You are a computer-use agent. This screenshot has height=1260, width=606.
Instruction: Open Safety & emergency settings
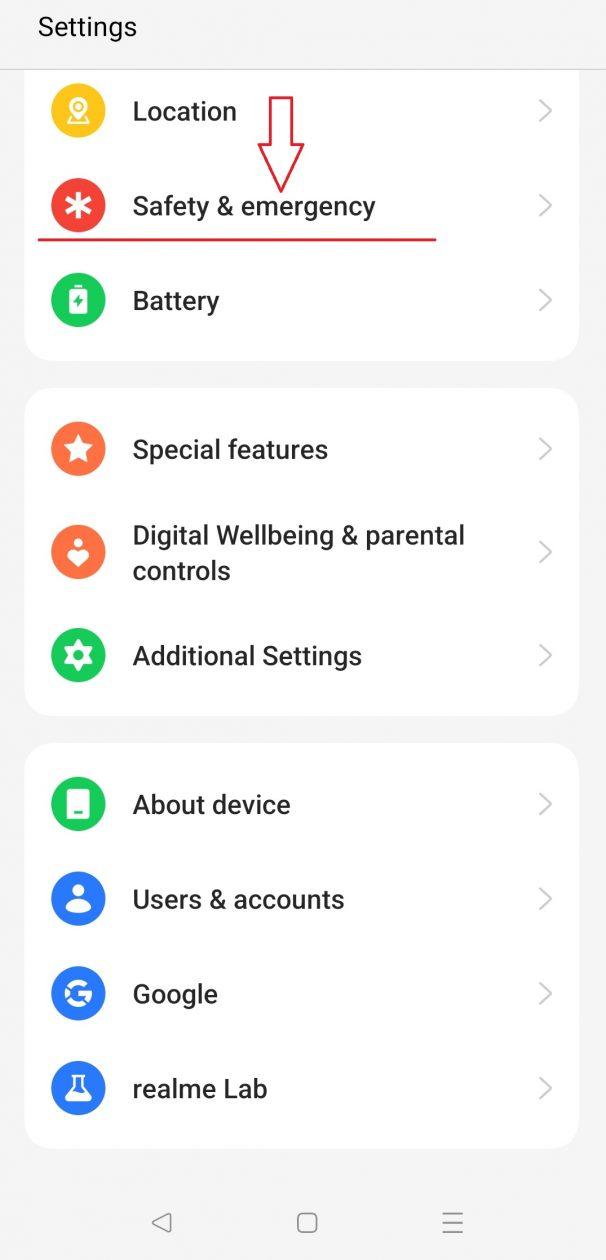tap(302, 206)
